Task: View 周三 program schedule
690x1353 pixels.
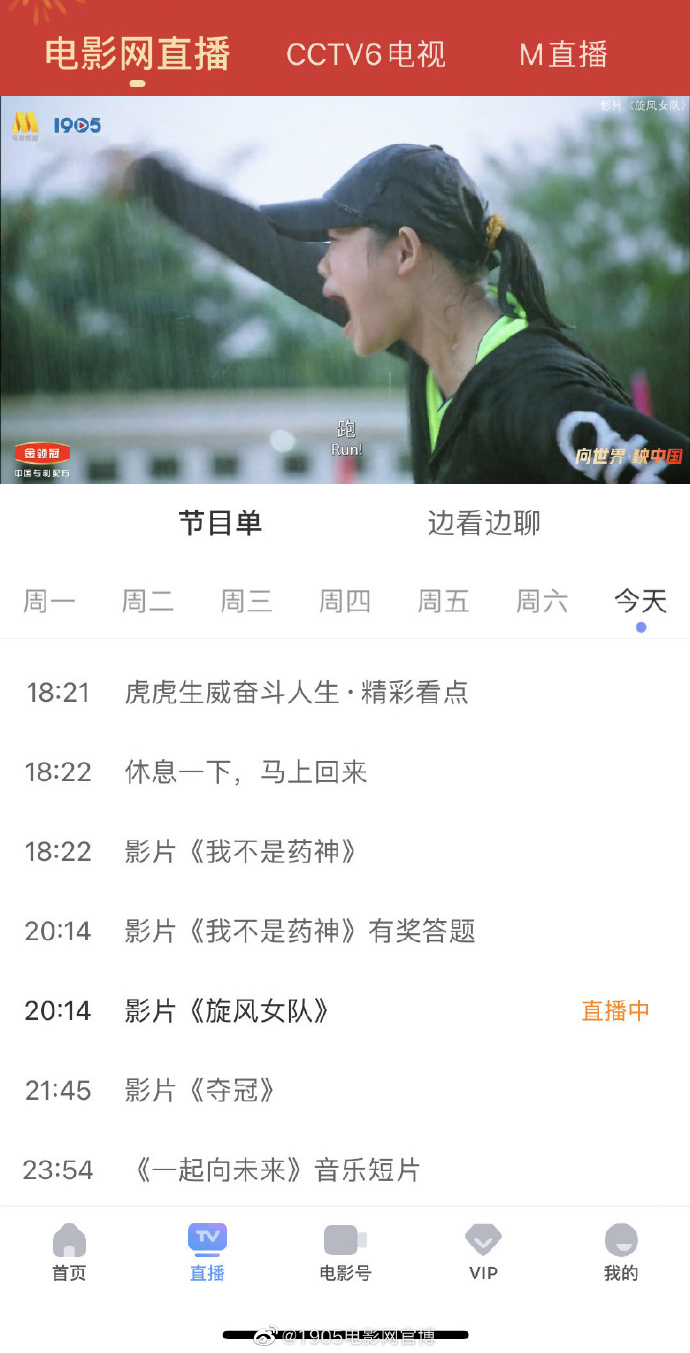Action: (246, 601)
